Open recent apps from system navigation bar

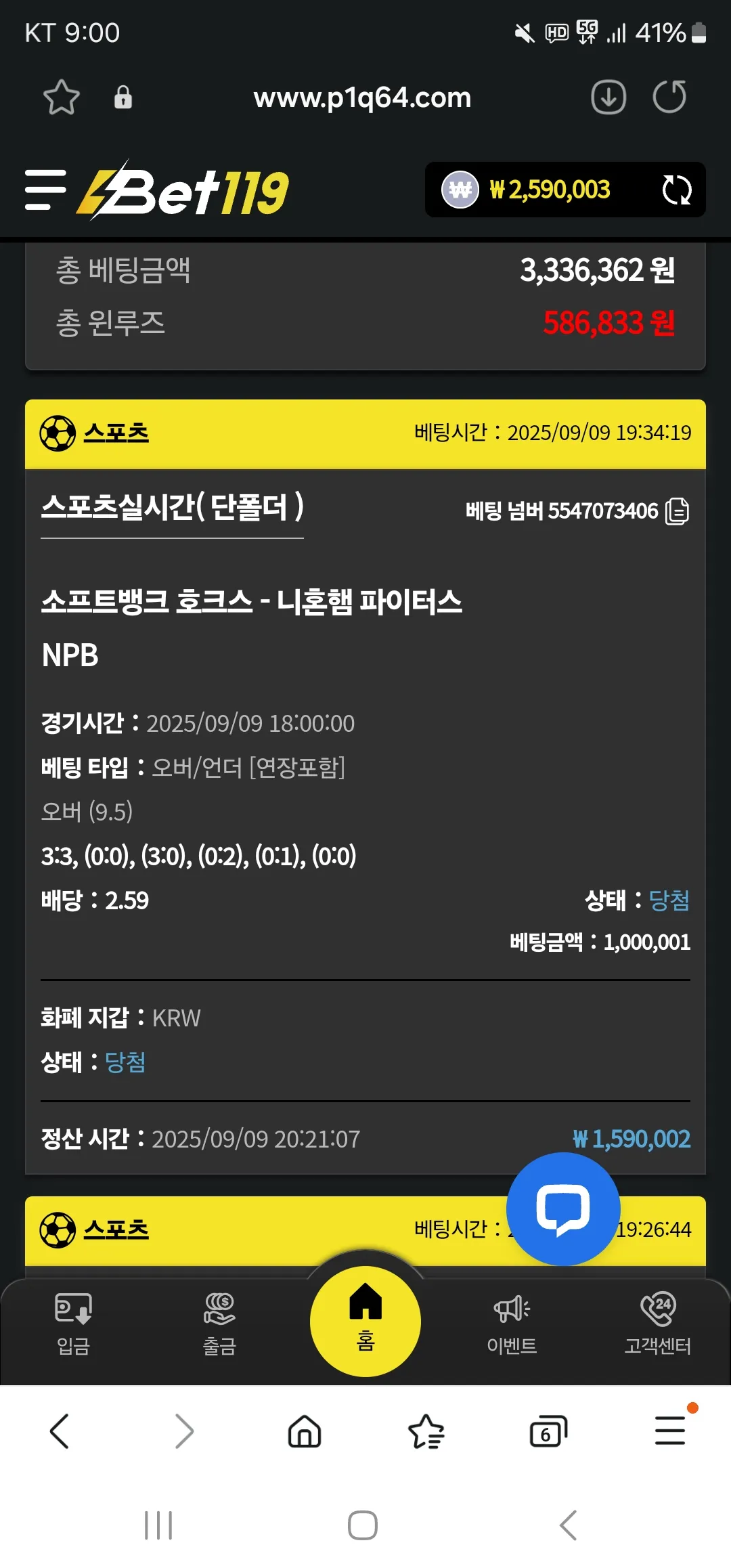click(x=158, y=1525)
